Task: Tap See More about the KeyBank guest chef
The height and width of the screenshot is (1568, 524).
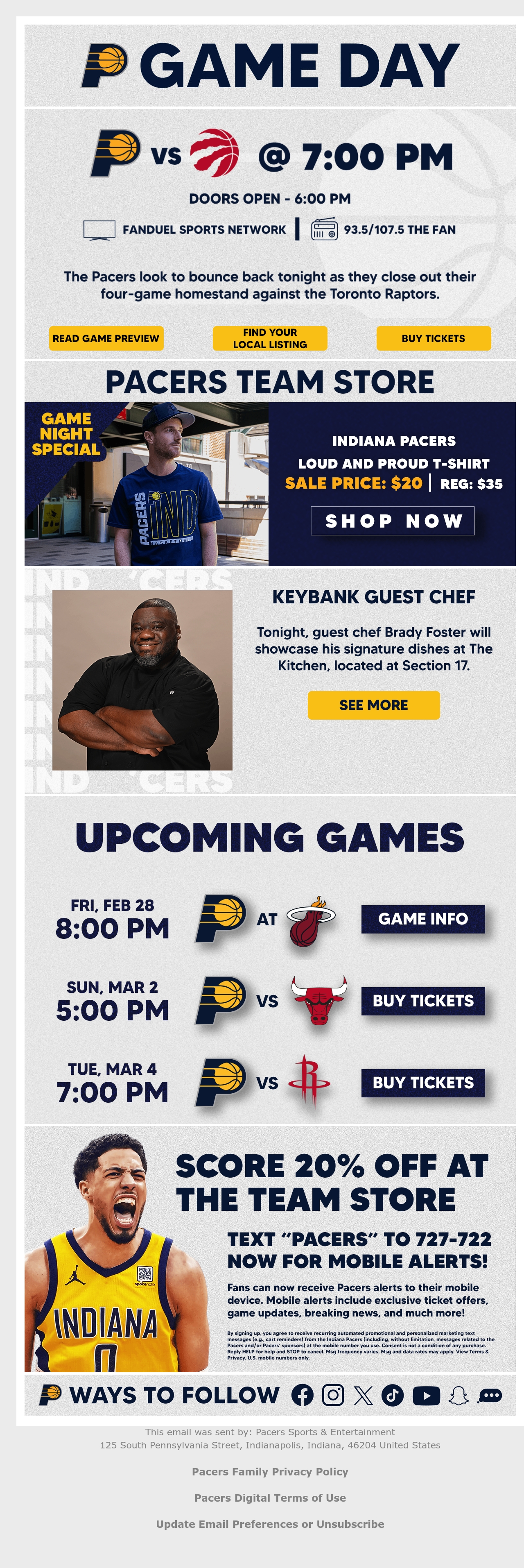Action: click(x=374, y=705)
